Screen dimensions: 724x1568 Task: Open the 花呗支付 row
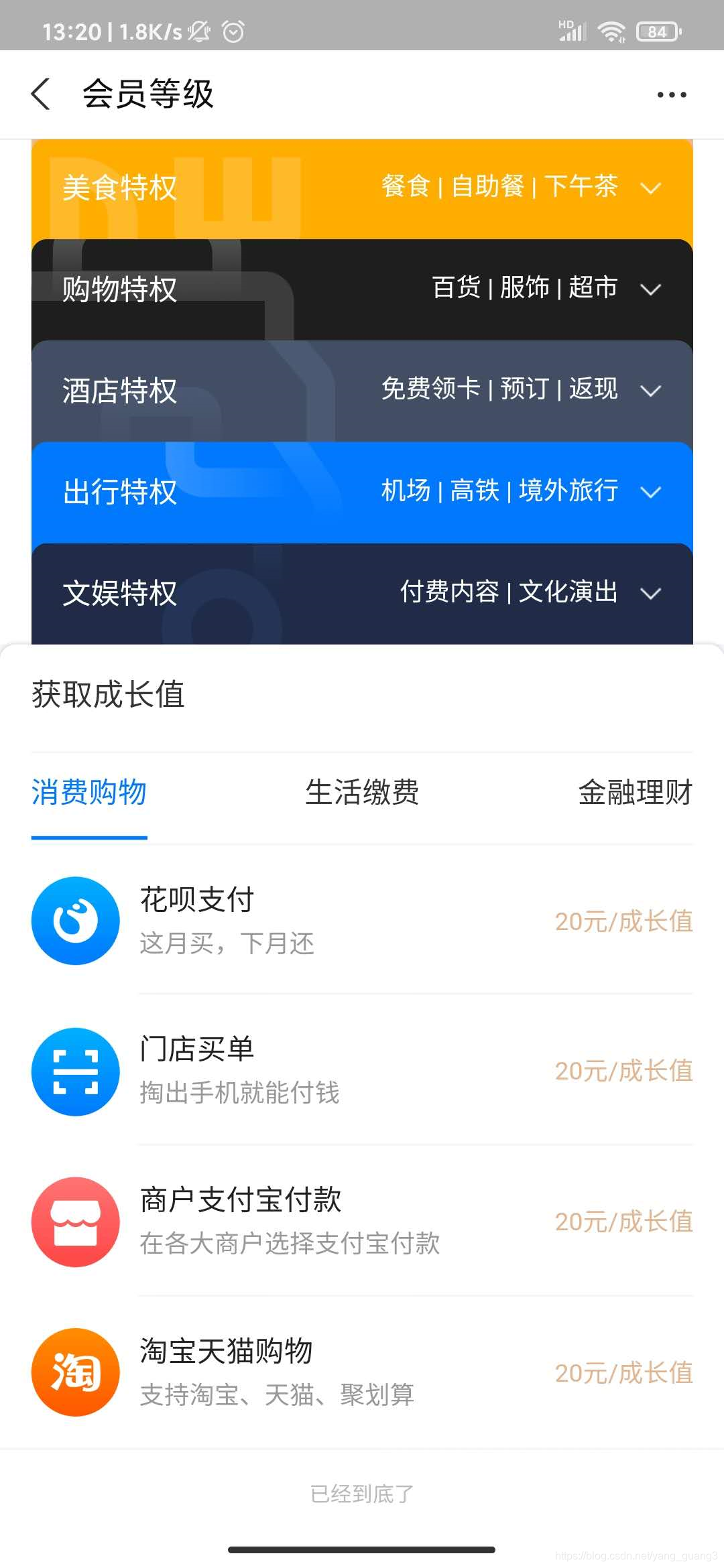(x=362, y=921)
